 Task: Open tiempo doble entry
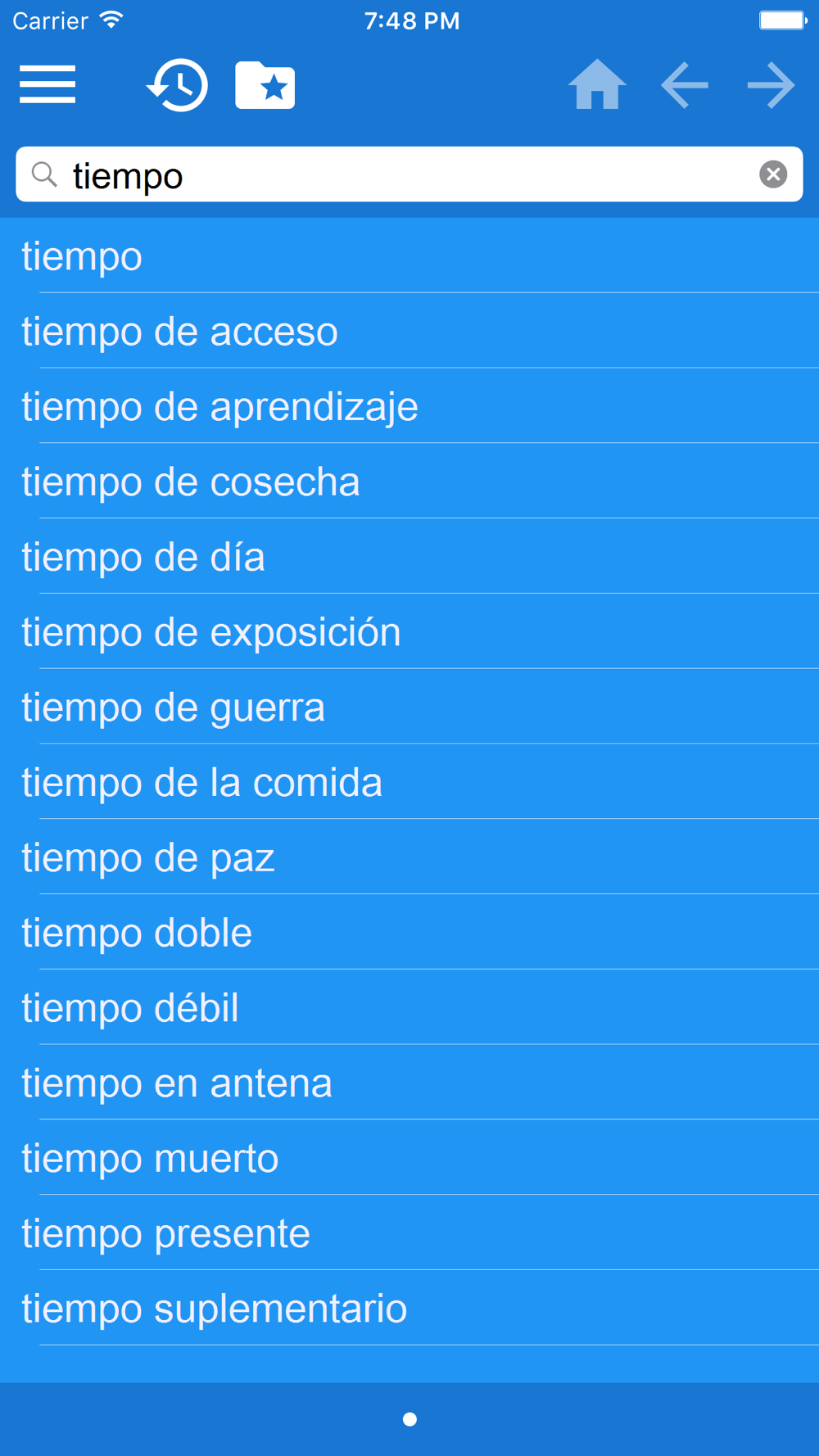pyautogui.click(x=409, y=934)
